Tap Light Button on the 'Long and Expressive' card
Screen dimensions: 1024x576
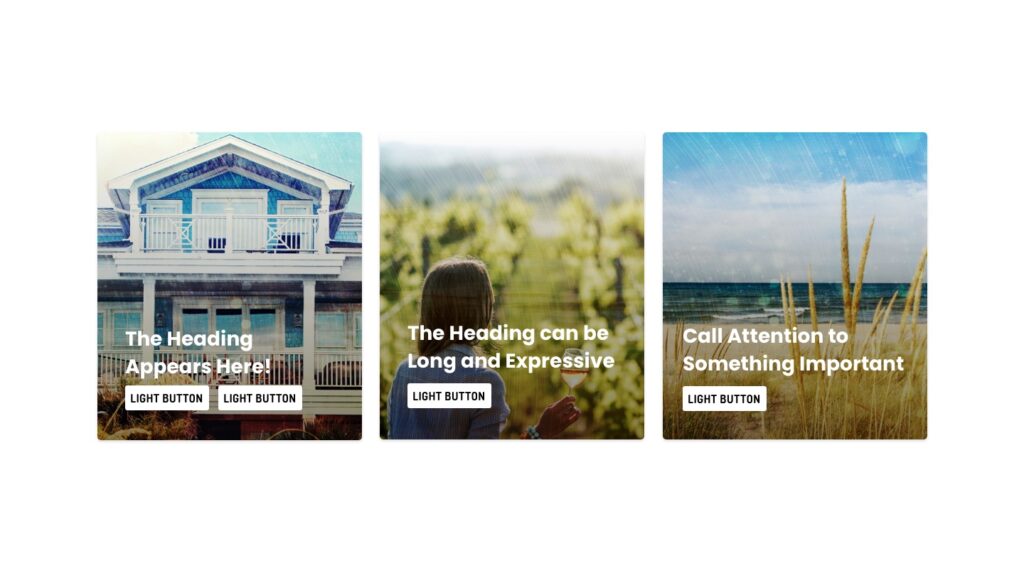[x=449, y=396]
